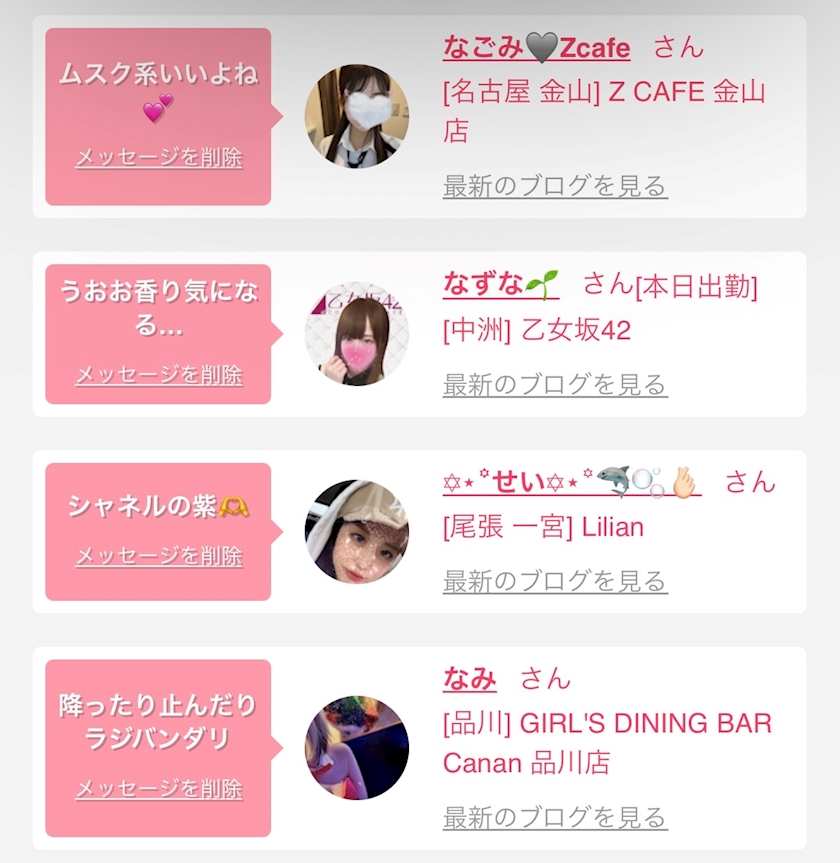The width and height of the screenshot is (840, 863).
Task: Open せい profile name link
Action: click(x=572, y=482)
